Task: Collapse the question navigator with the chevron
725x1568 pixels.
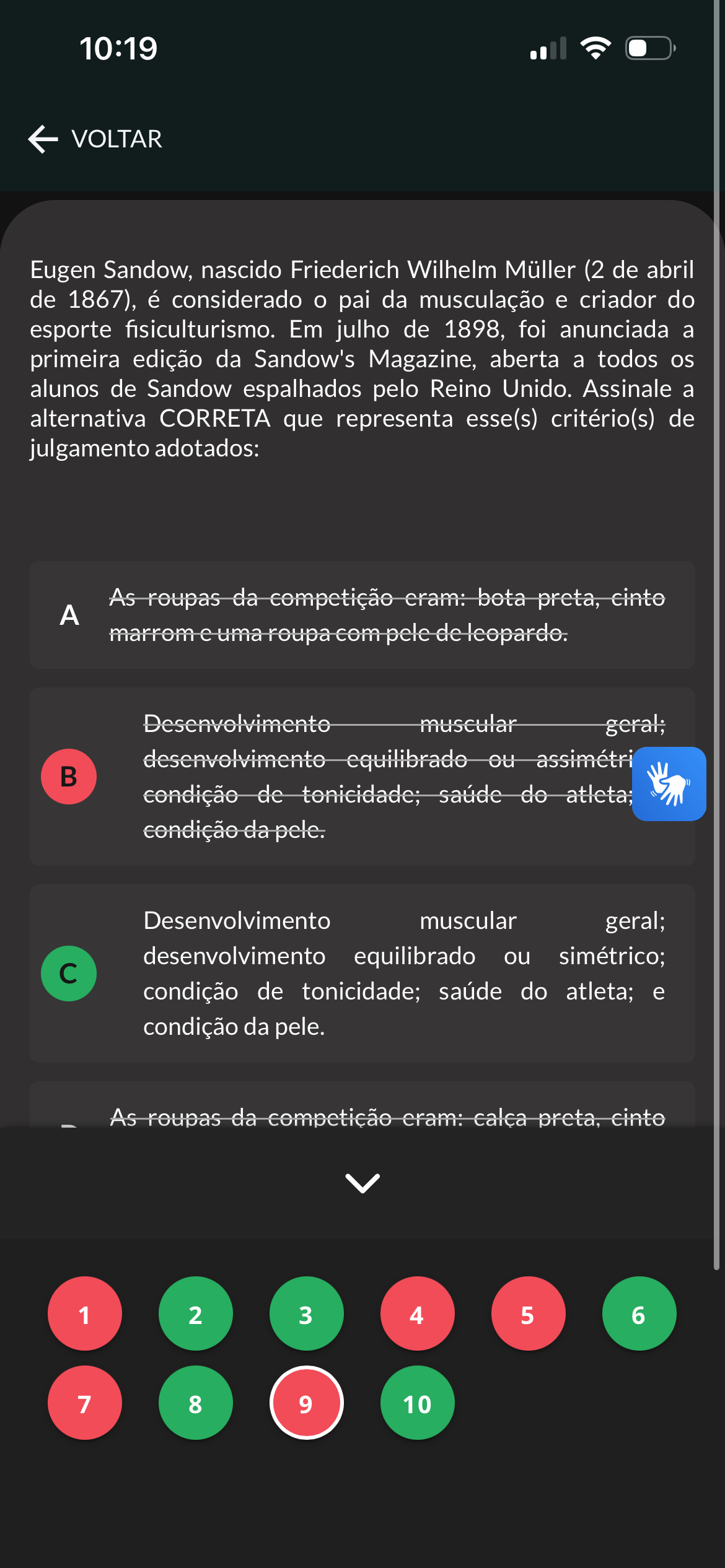Action: pos(362,1183)
